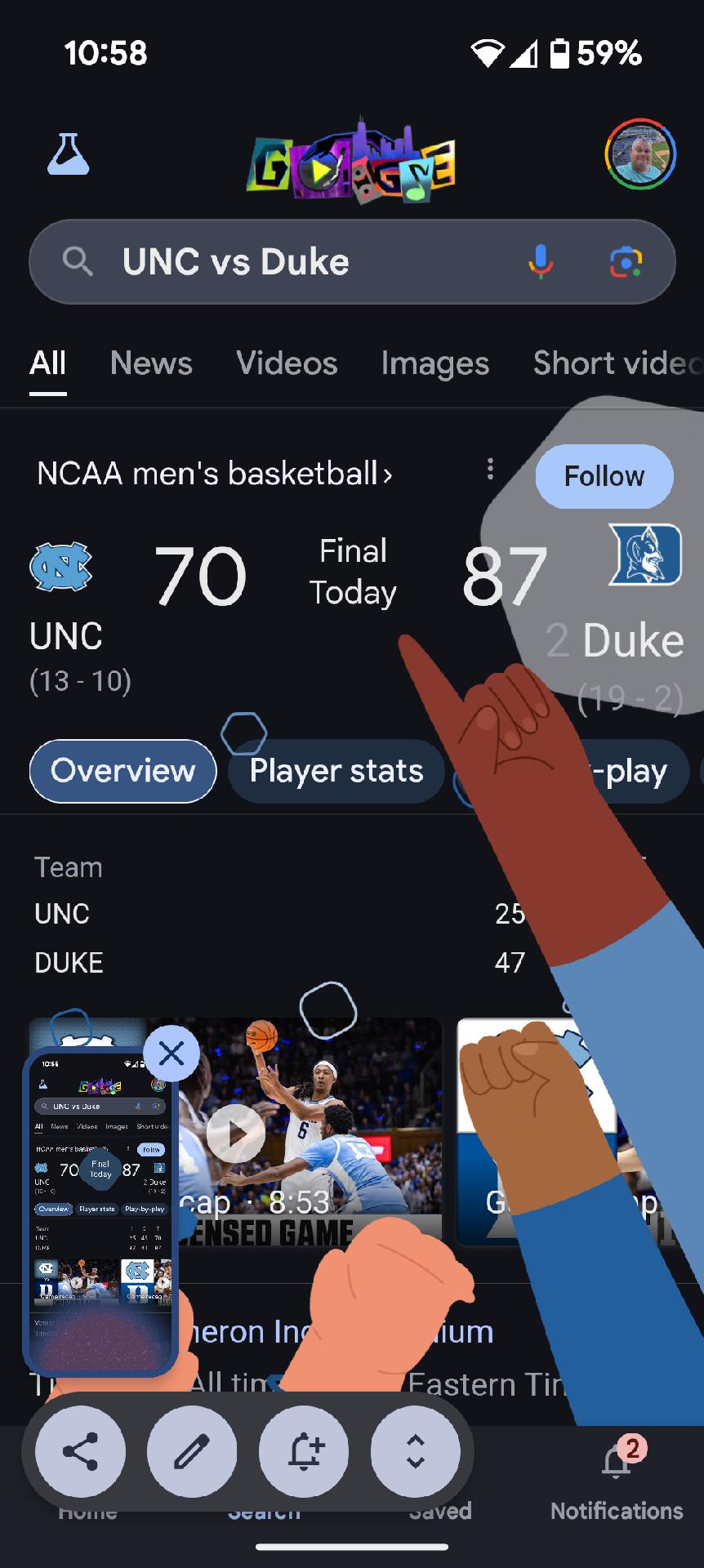Switch to the Videos tab
Viewport: 704px width, 1568px height.
tap(287, 363)
